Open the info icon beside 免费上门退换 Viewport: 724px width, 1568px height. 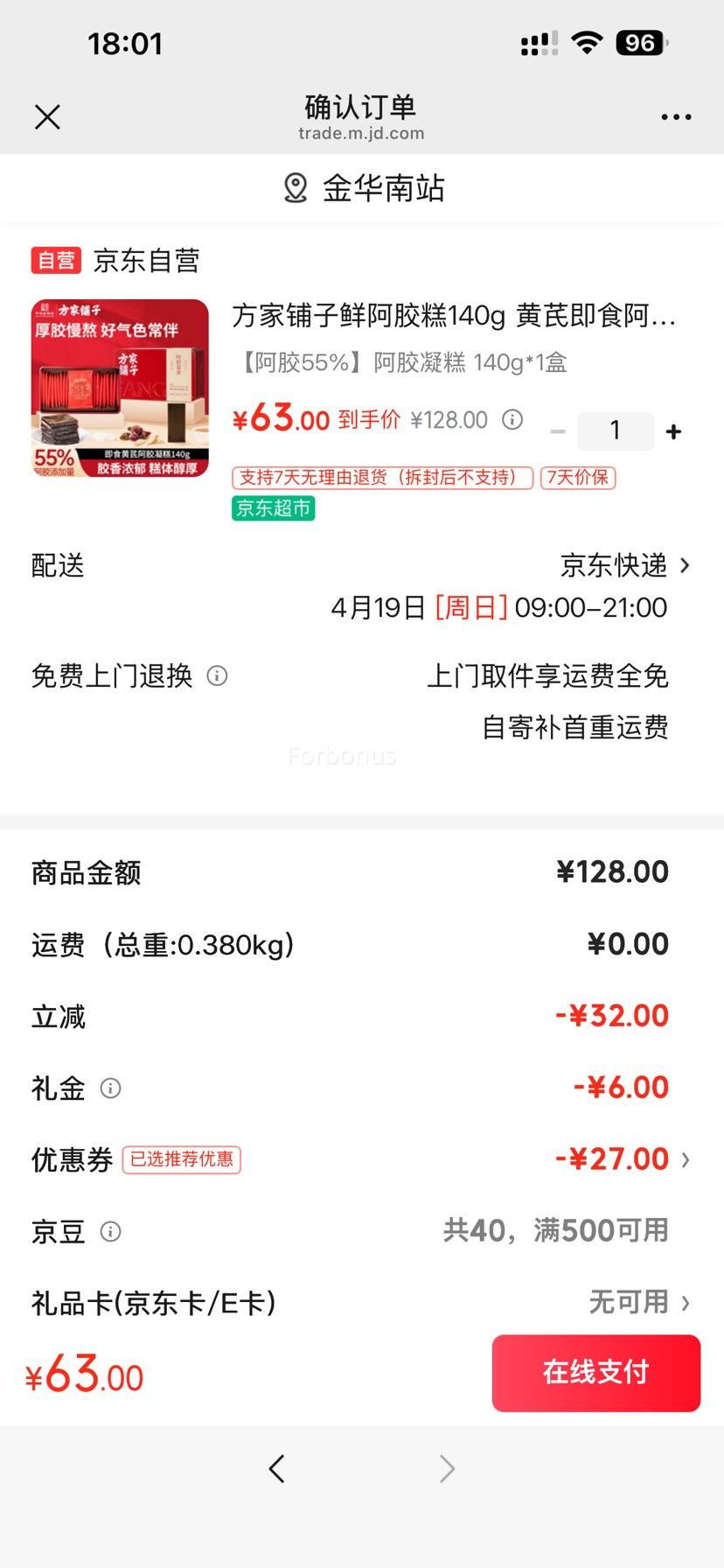coord(215,675)
